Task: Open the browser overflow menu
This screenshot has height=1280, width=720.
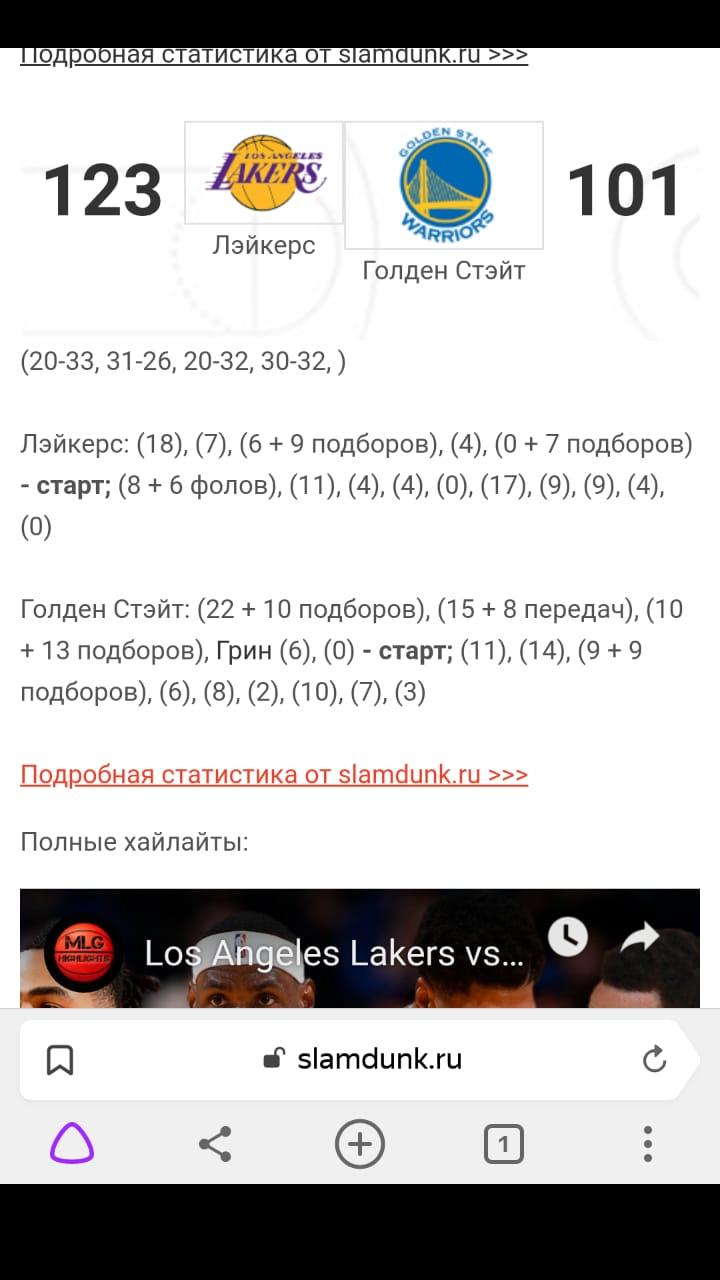Action: [648, 1144]
